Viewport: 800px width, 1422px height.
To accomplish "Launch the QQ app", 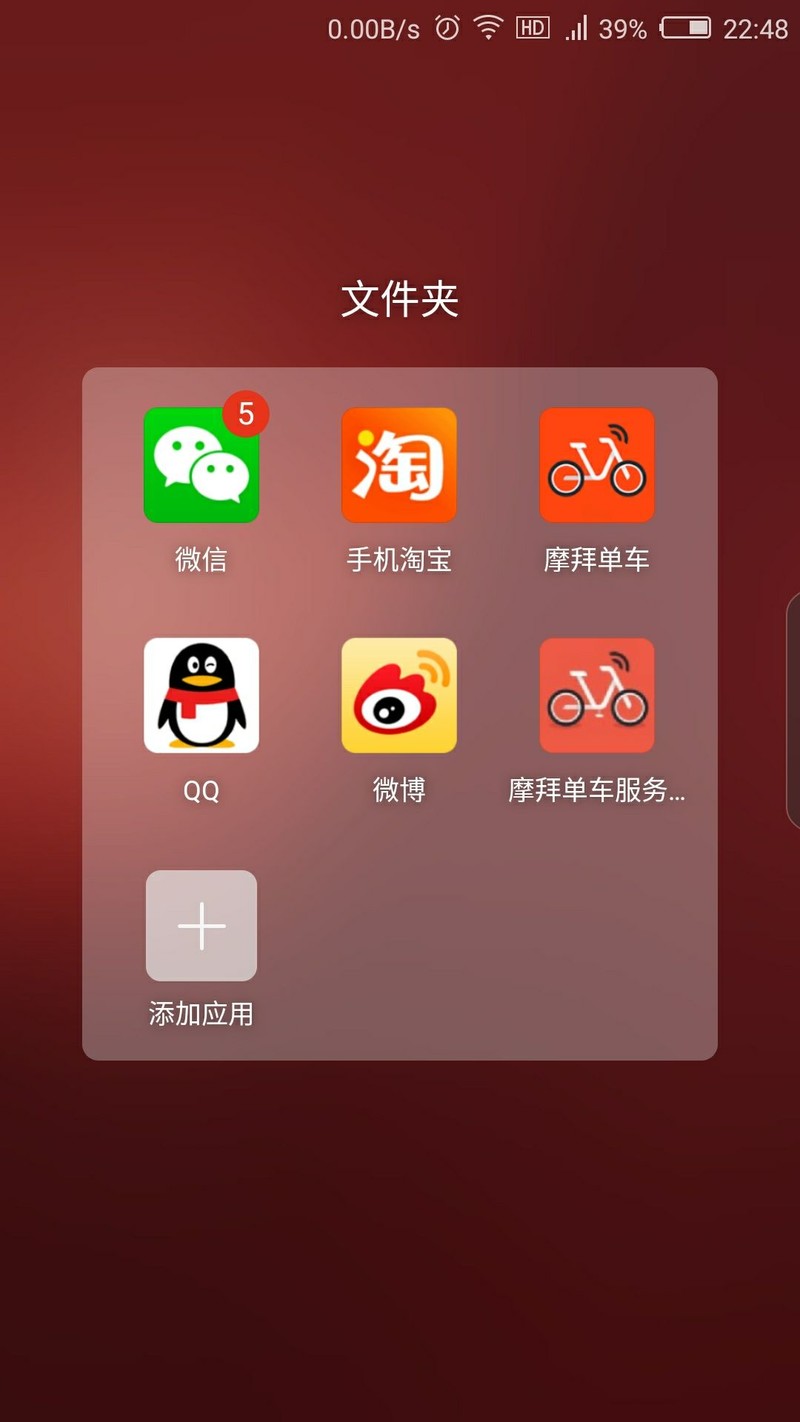I will click(201, 695).
